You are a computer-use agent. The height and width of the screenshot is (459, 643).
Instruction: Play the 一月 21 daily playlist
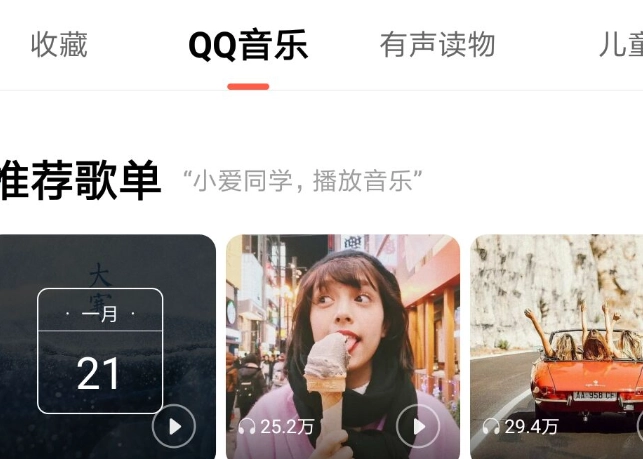coord(174,427)
